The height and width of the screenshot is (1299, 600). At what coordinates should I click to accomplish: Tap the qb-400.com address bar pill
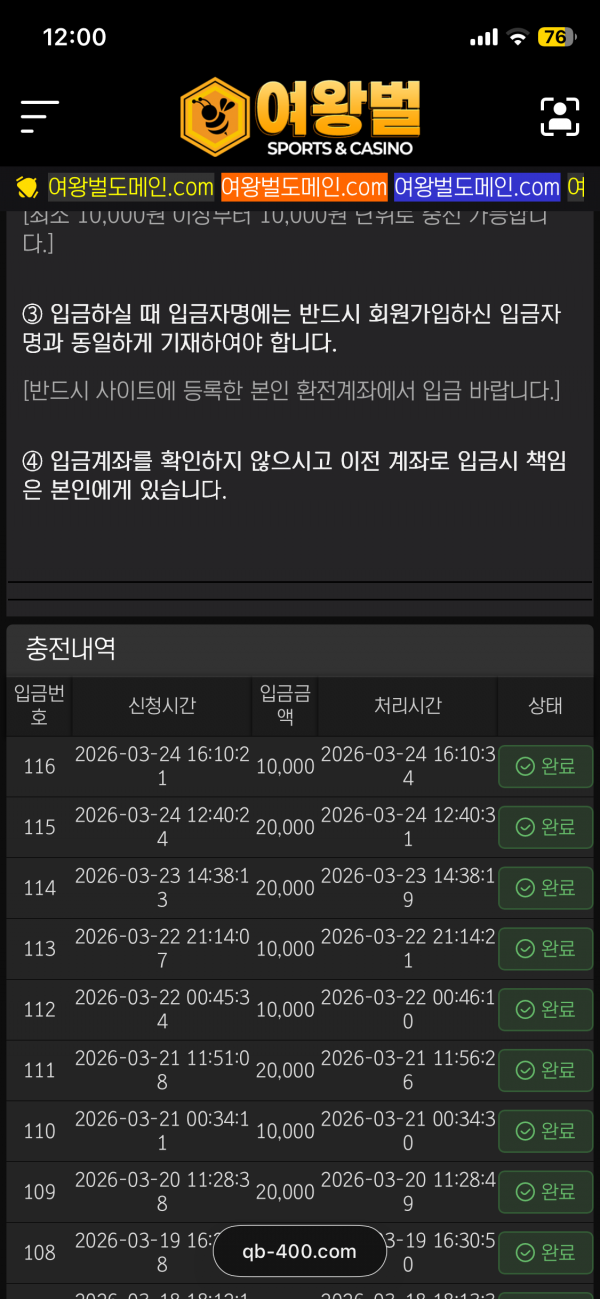point(300,1251)
